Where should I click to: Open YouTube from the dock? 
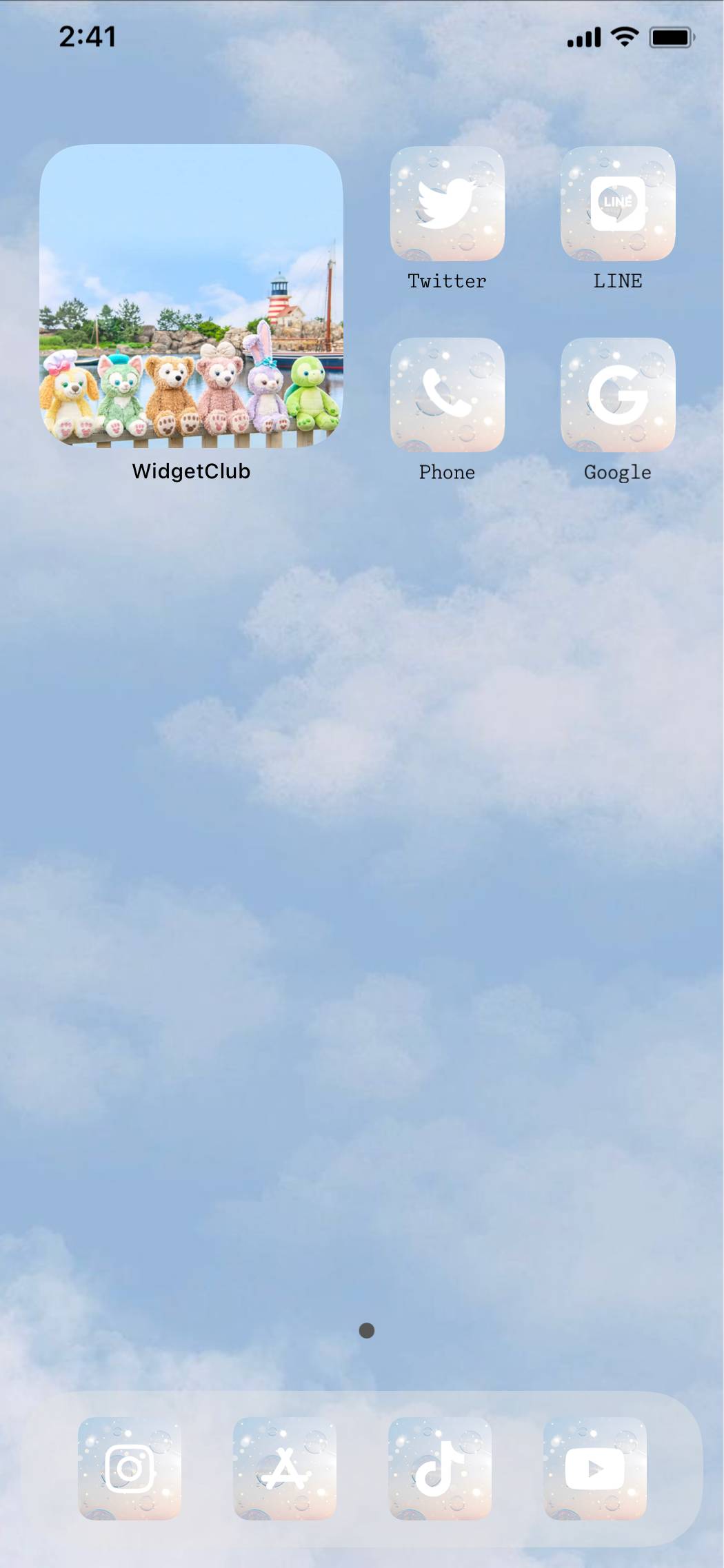tap(595, 1468)
